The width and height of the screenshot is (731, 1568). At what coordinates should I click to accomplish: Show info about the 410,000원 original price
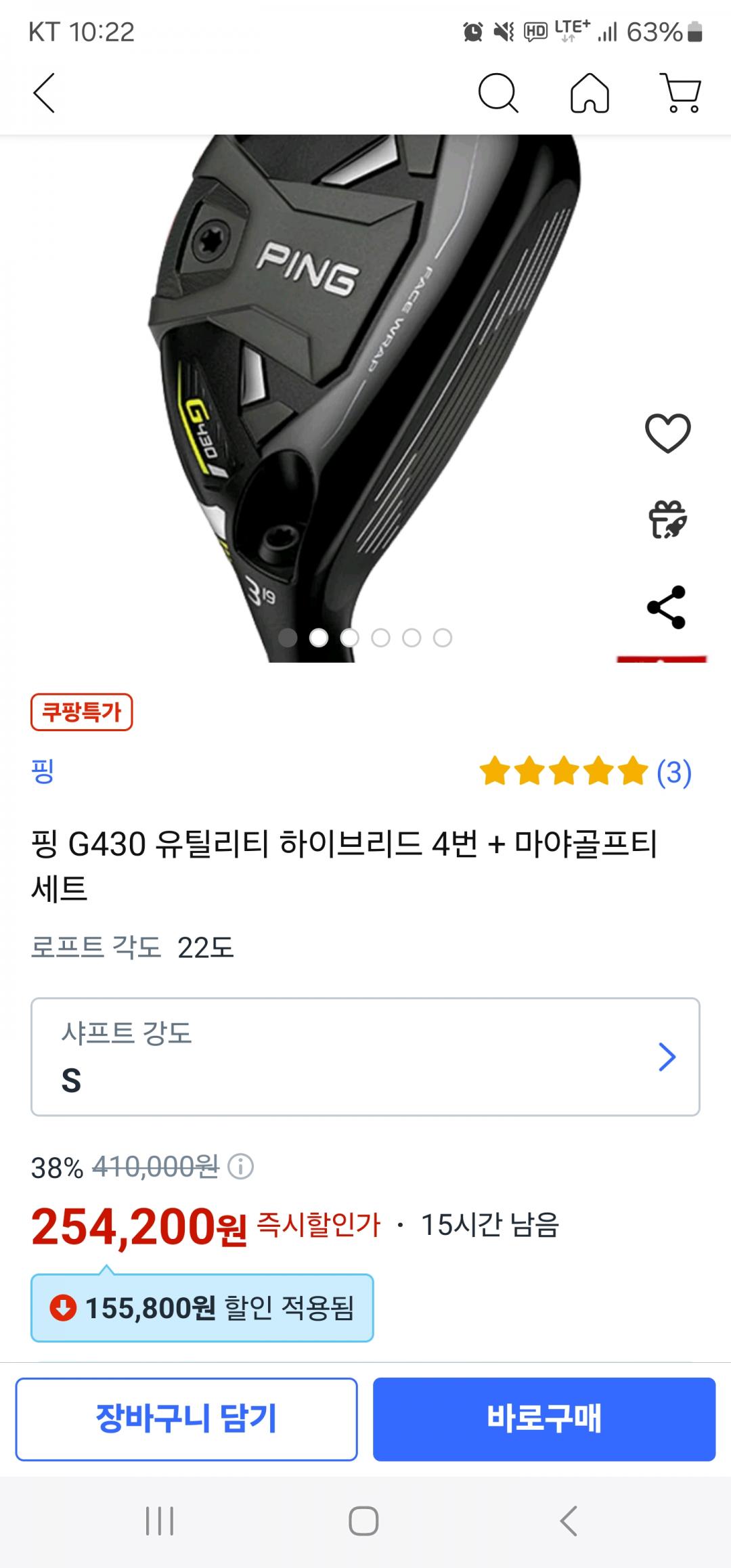click(241, 1167)
